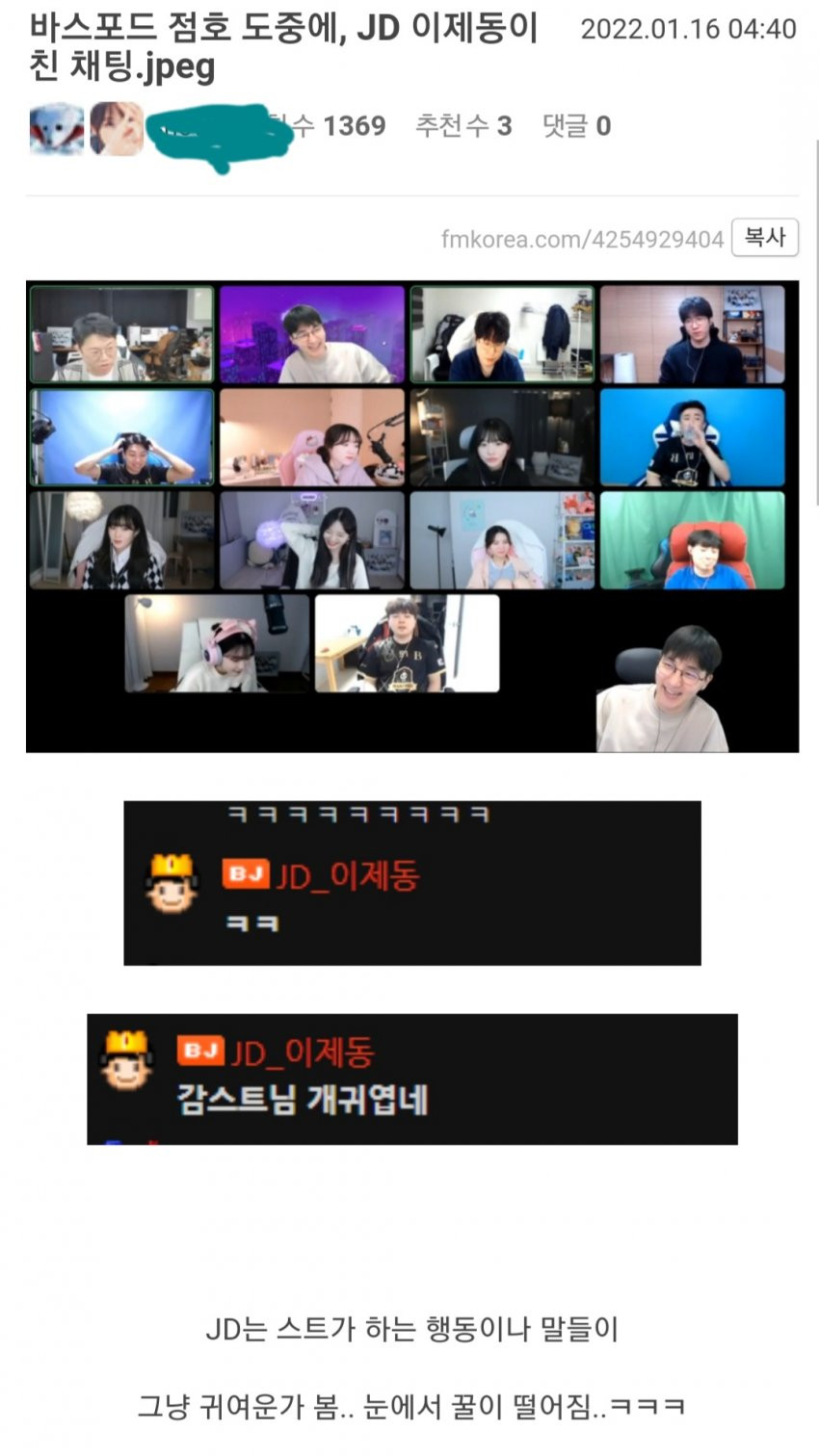
Task: Open the video call grid image
Action: 411,516
